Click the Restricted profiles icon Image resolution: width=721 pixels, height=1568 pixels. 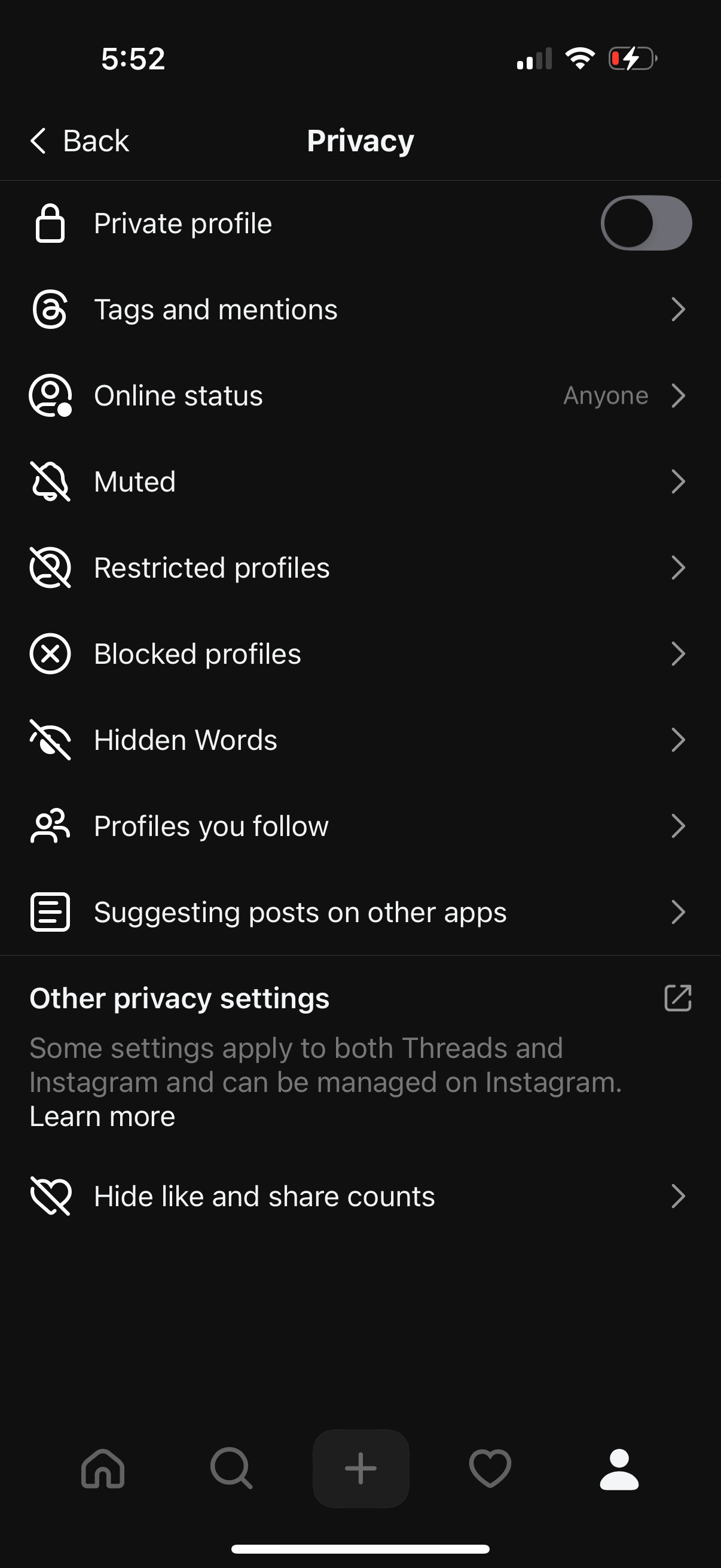50,568
